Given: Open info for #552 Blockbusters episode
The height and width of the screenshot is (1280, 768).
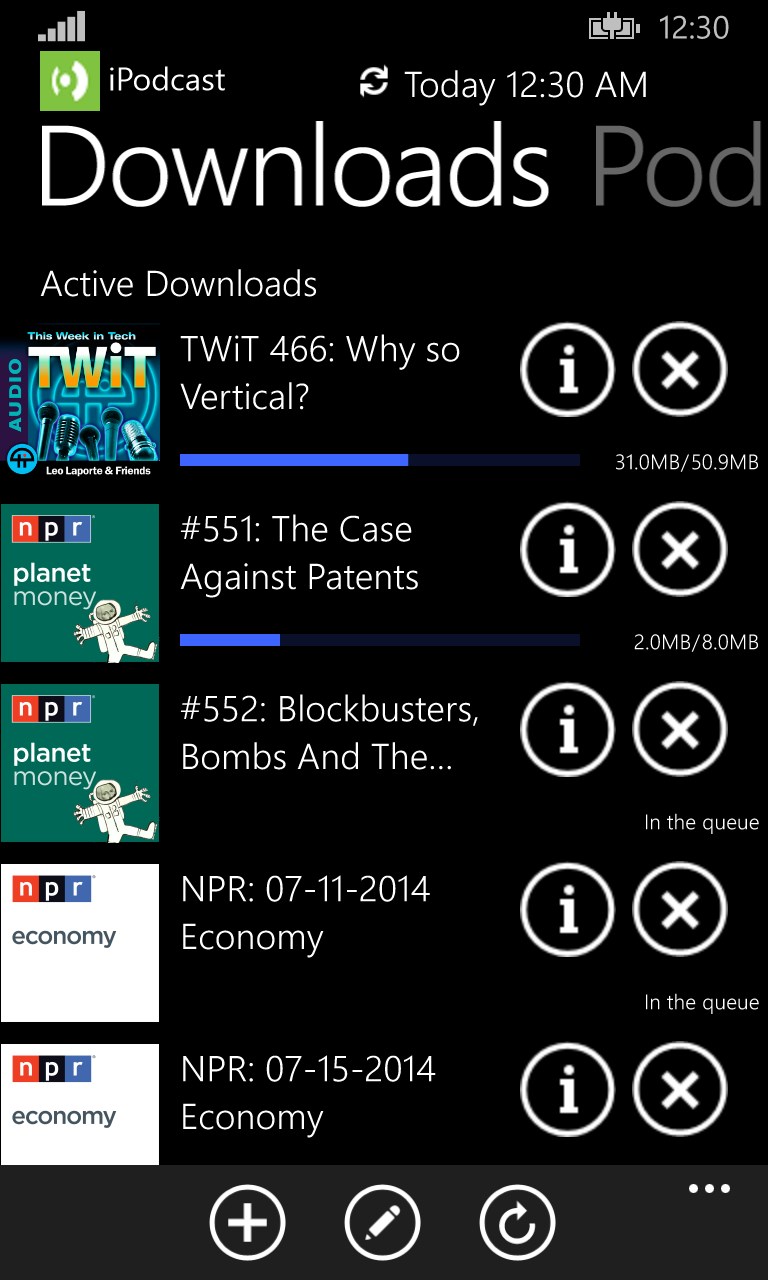Looking at the screenshot, I should click(567, 729).
